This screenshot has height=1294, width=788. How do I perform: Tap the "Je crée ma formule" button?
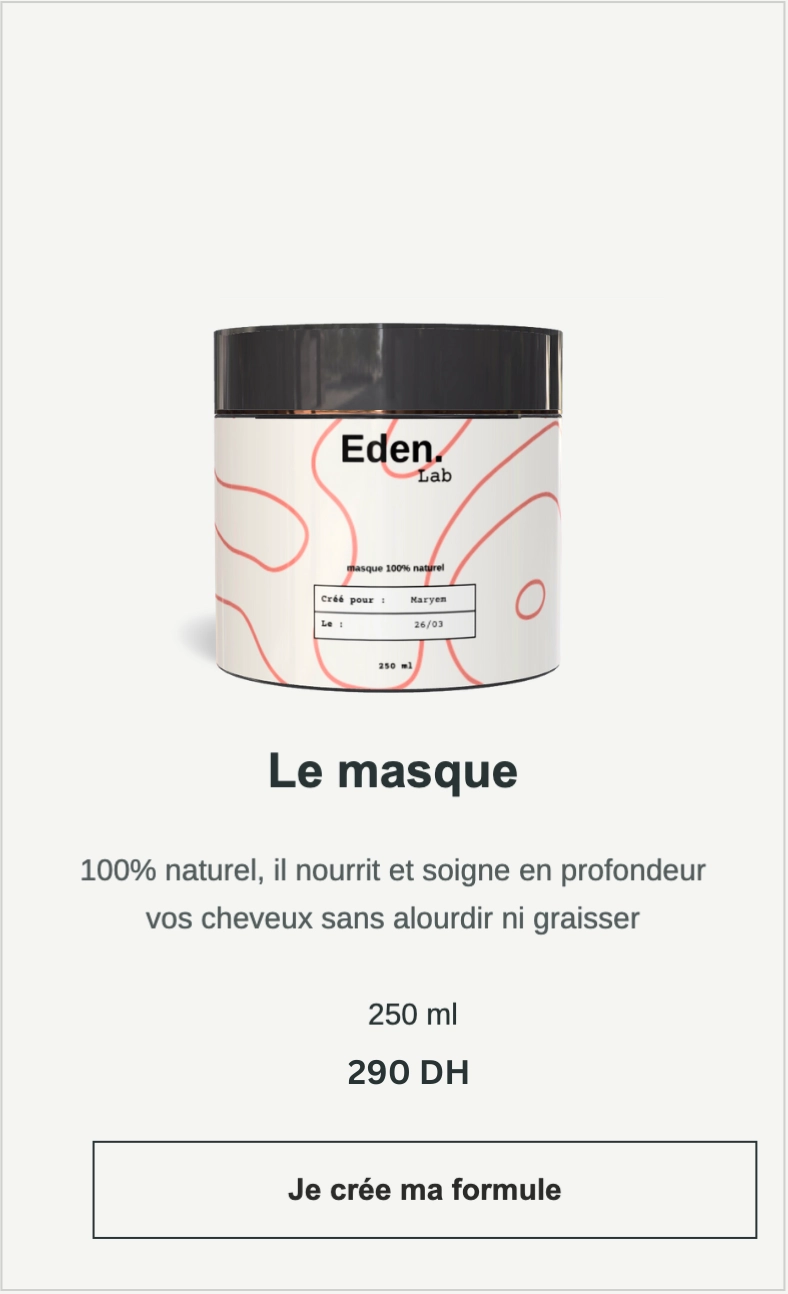pyautogui.click(x=425, y=1190)
